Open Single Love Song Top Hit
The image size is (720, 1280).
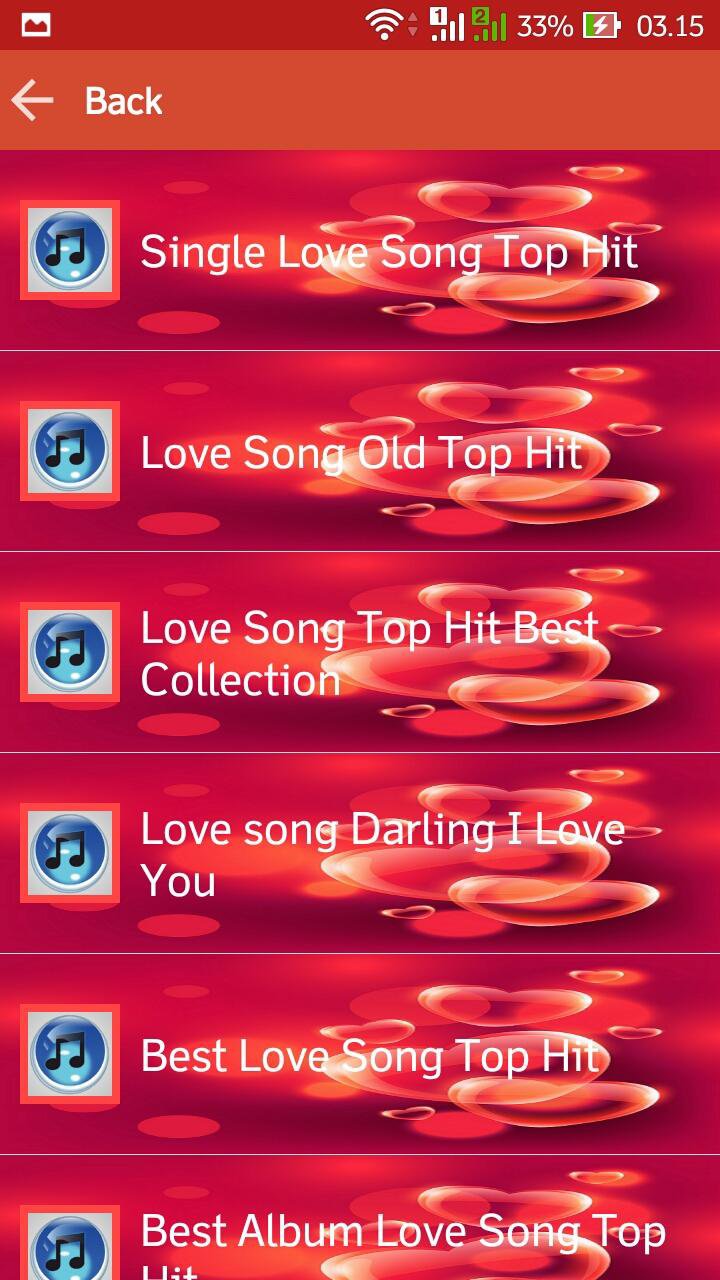click(388, 252)
